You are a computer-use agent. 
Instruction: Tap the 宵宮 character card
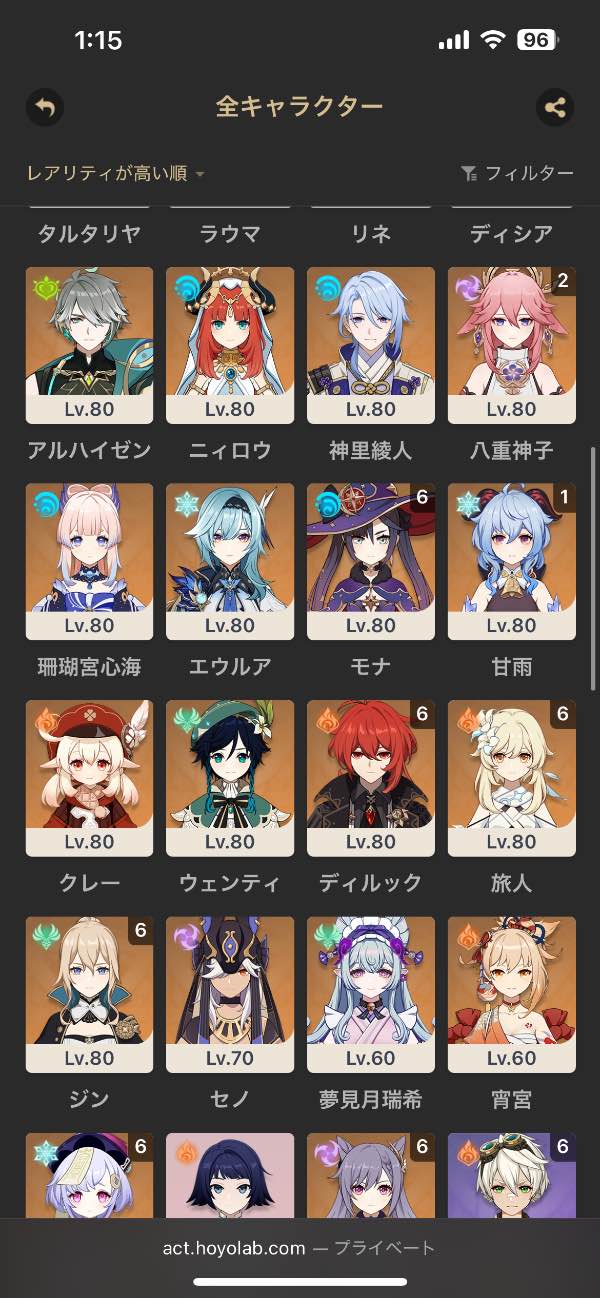click(x=512, y=994)
